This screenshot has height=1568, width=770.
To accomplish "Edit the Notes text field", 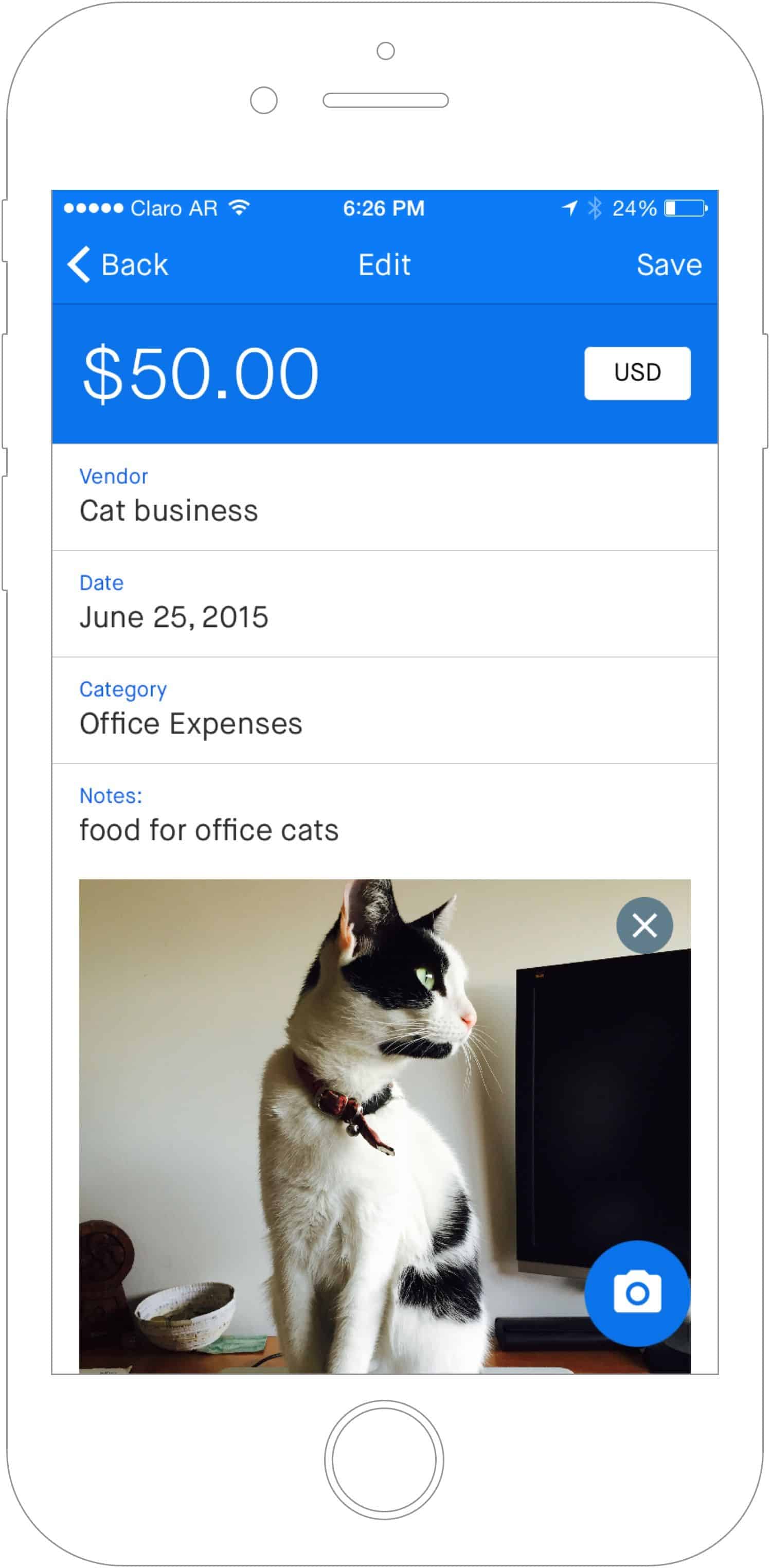I will click(385, 817).
